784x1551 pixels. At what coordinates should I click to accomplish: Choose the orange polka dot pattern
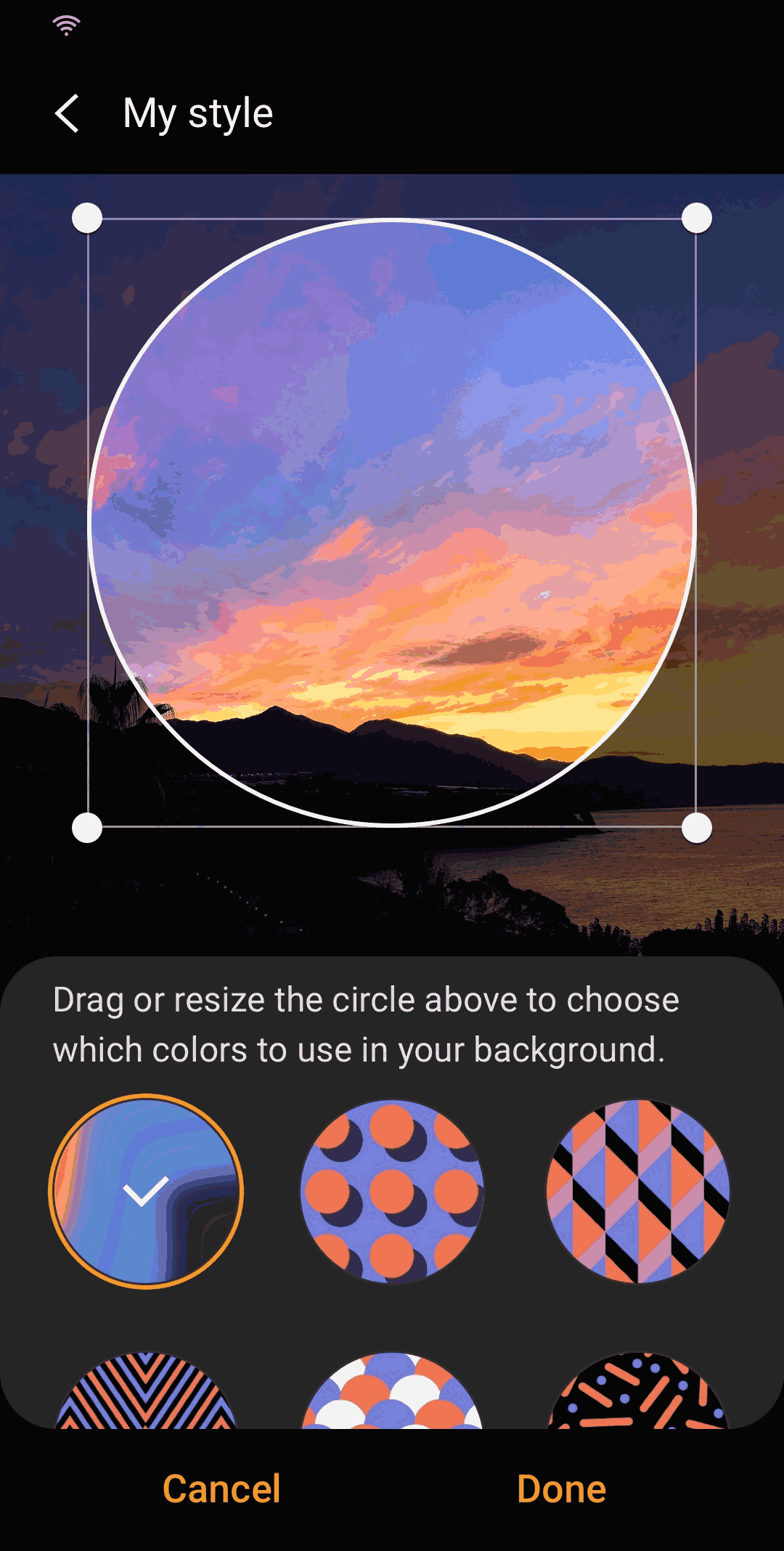click(392, 1192)
